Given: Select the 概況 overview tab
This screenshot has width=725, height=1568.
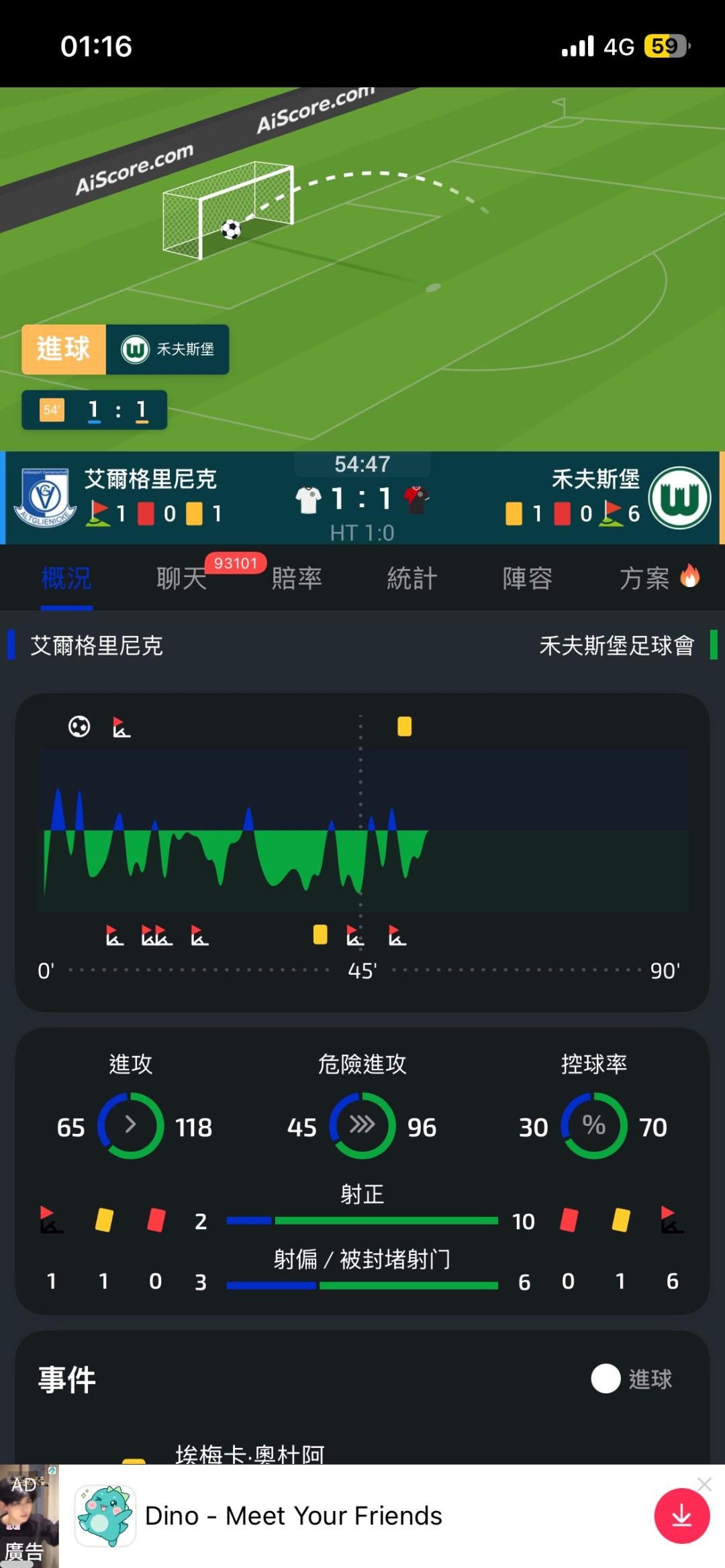Looking at the screenshot, I should [x=66, y=578].
